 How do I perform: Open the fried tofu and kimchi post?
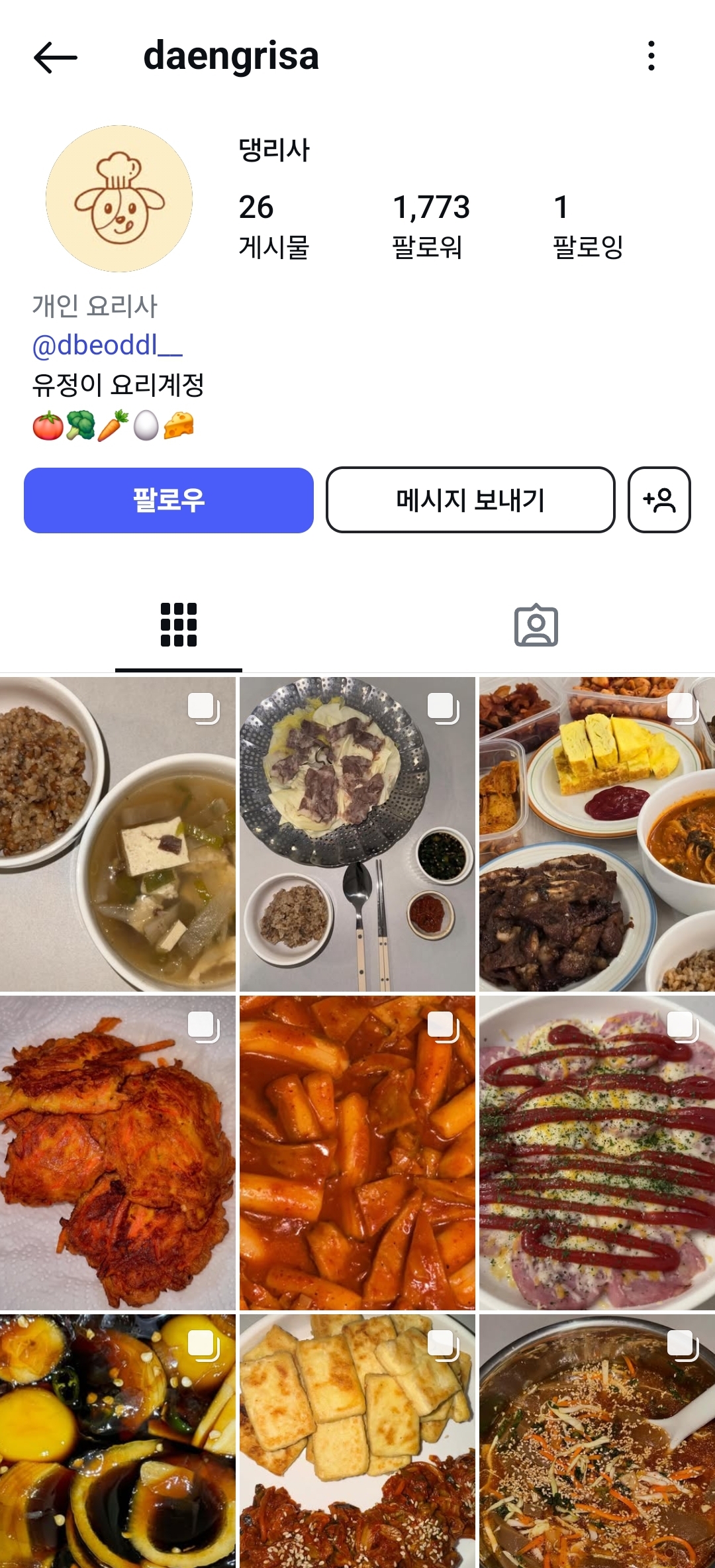(x=358, y=1441)
